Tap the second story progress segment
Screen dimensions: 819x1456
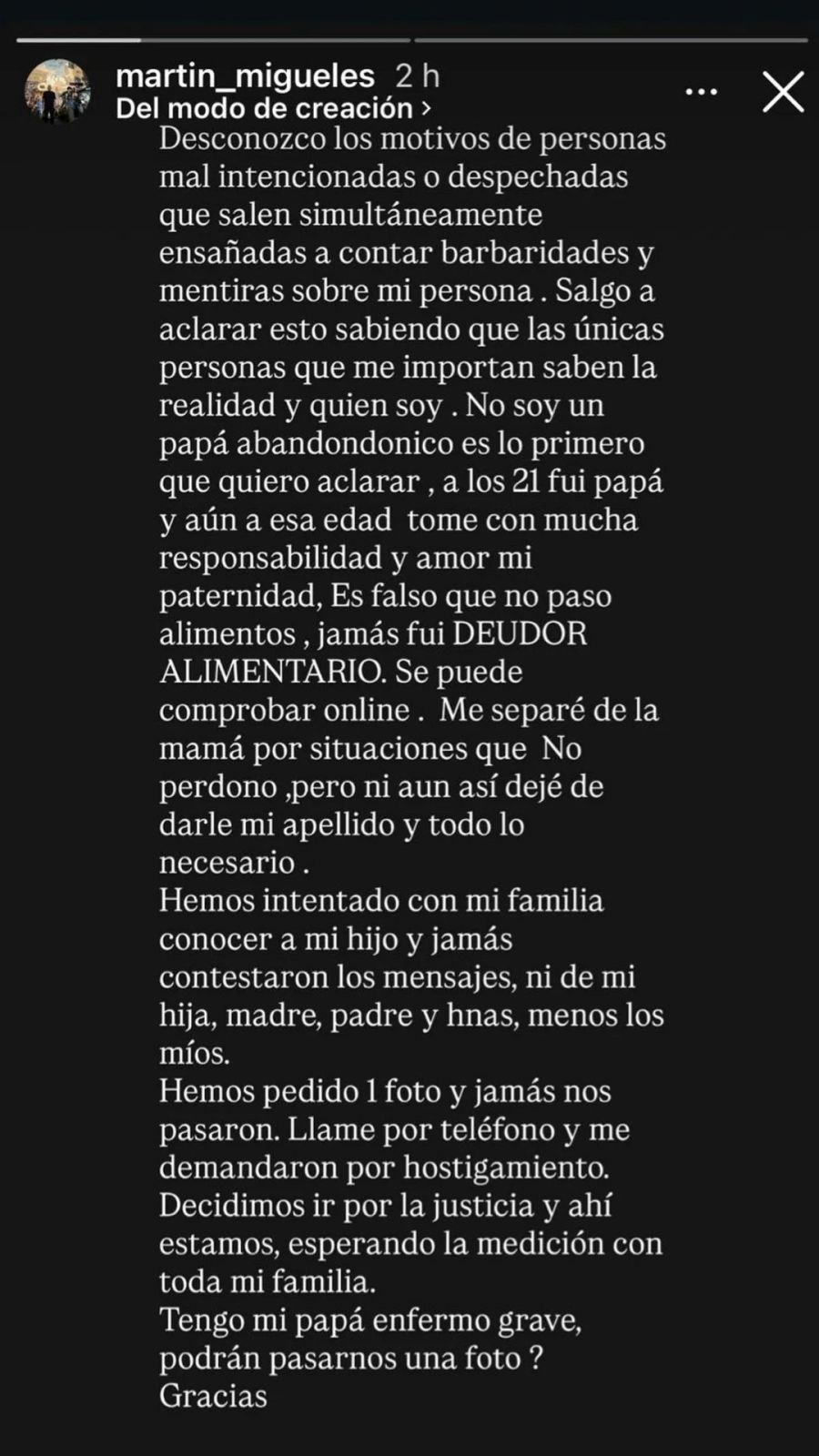coord(610,40)
